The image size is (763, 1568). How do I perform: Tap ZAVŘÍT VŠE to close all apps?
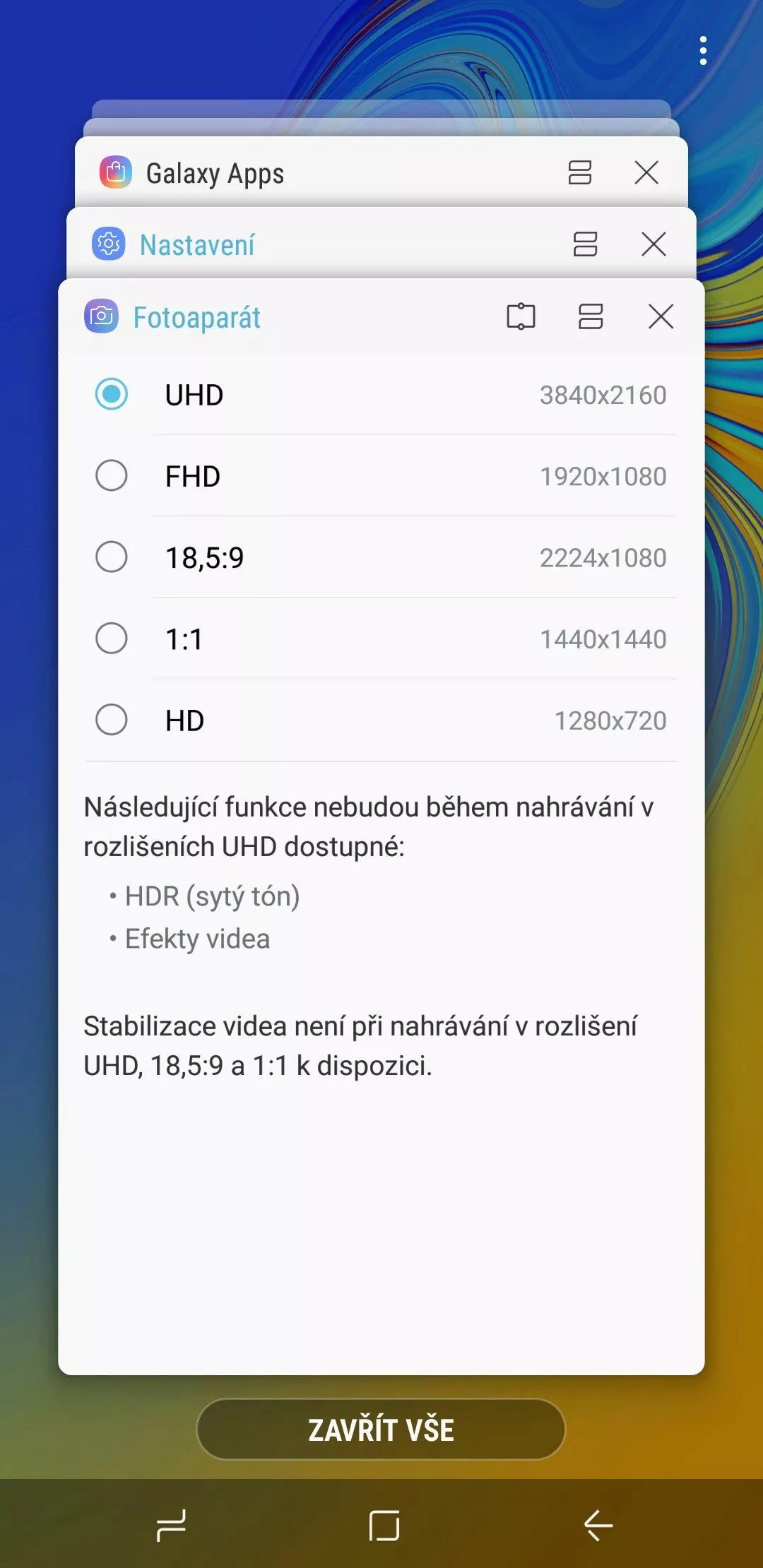(381, 1429)
